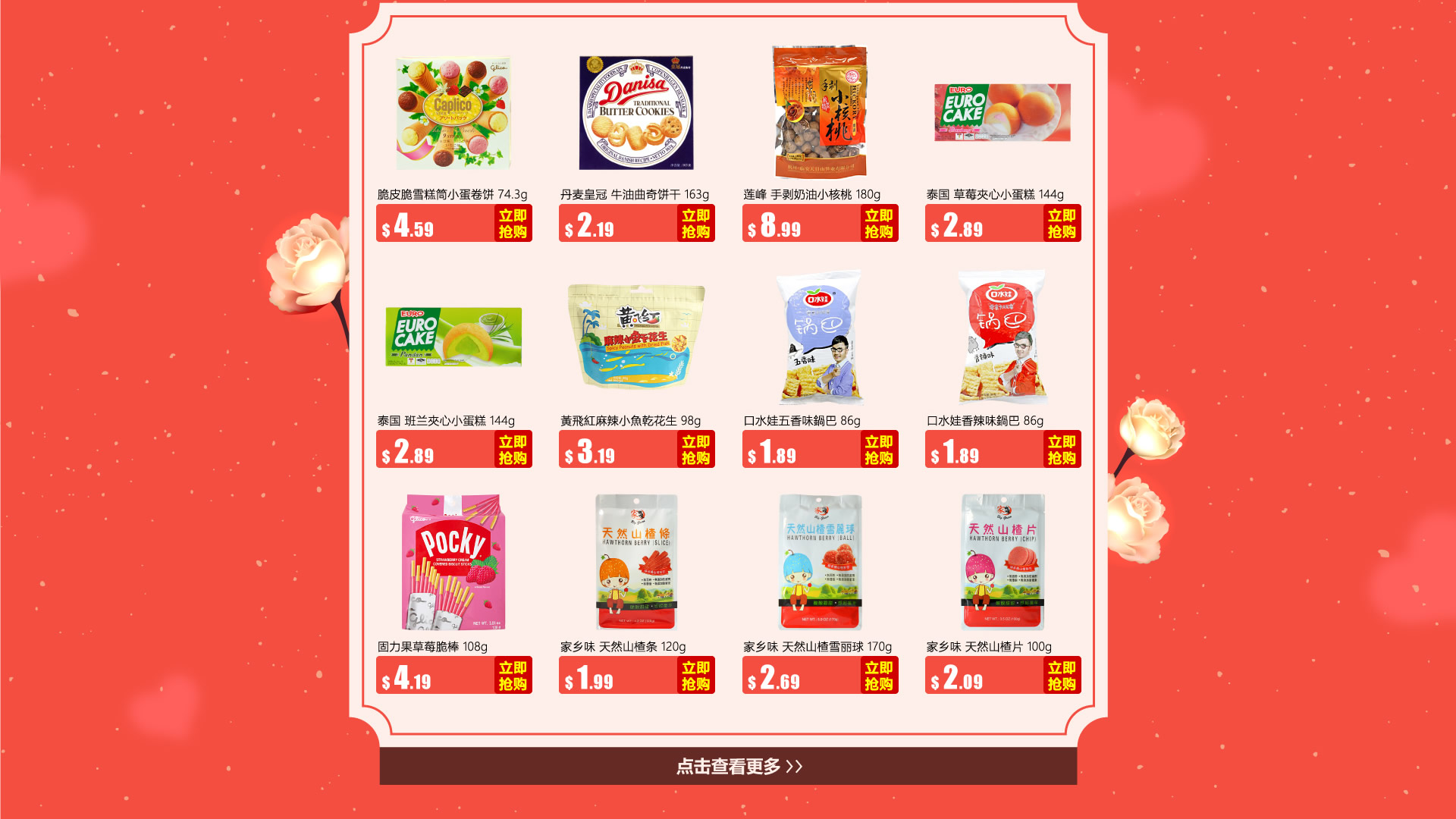Viewport: 1456px width, 819px height.
Task: Tap 立即抢购 for 脆皮脆雪糕筒小蛋卷饼
Action: click(513, 224)
